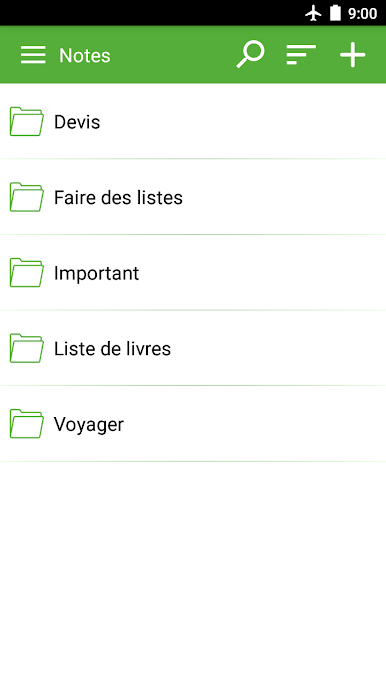Open the Liste de livres folder
This screenshot has width=386, height=686.
pos(193,348)
